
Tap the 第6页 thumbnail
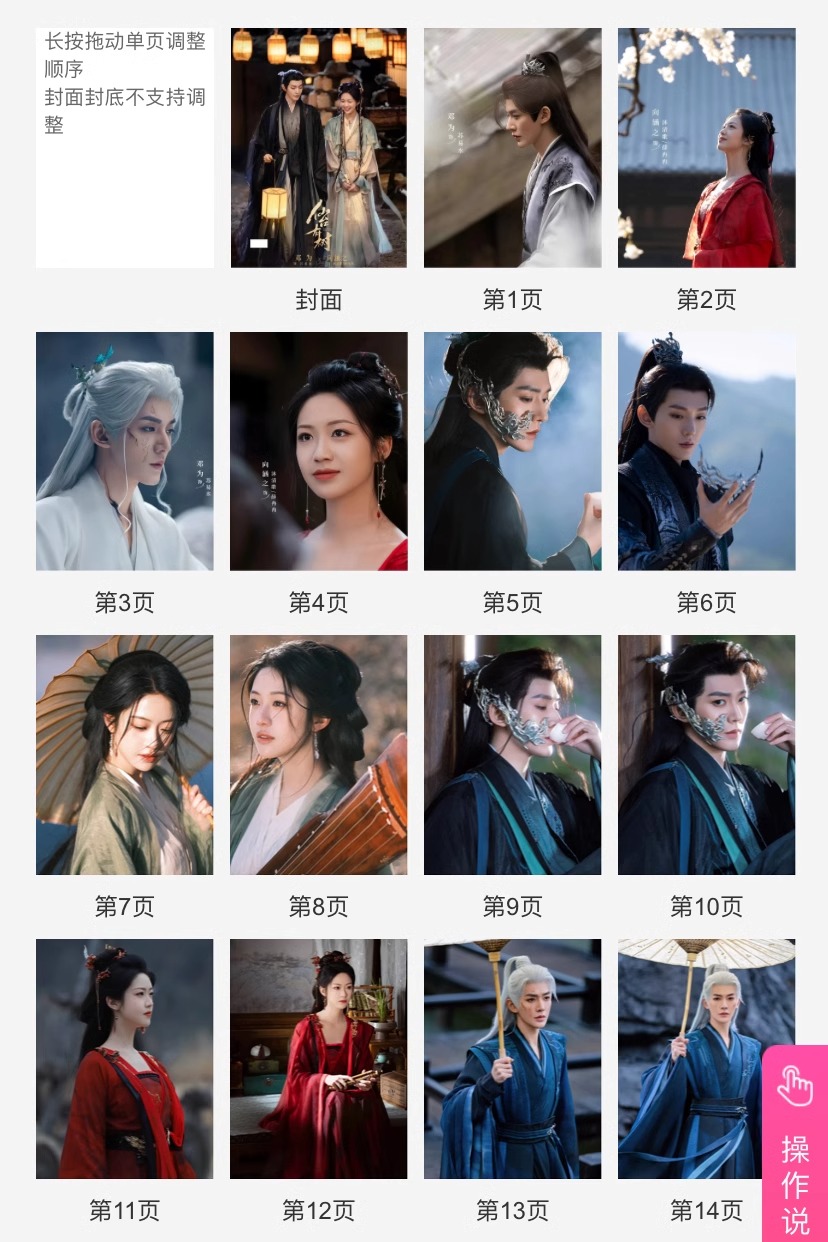706,451
